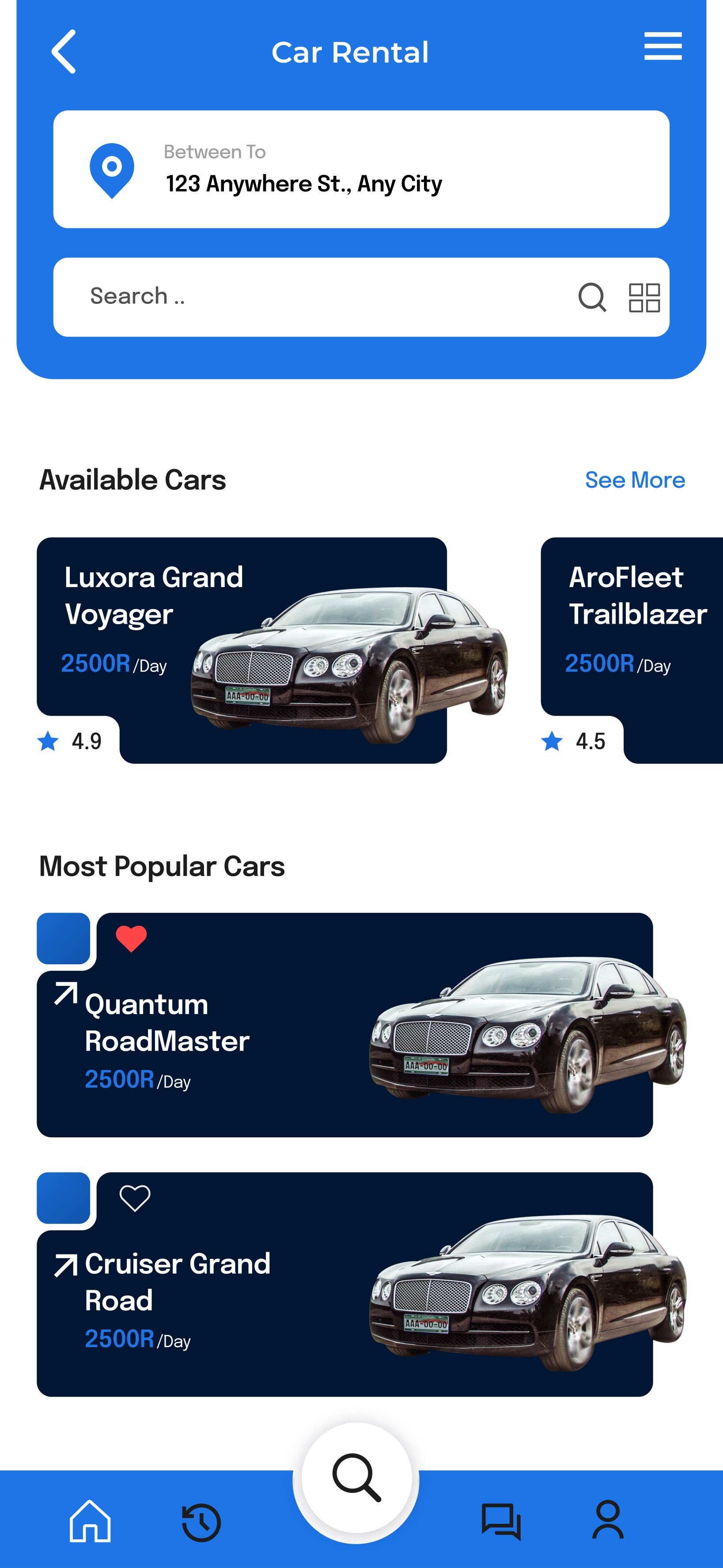
Task: Focus the Search field
Action: pyautogui.click(x=317, y=296)
